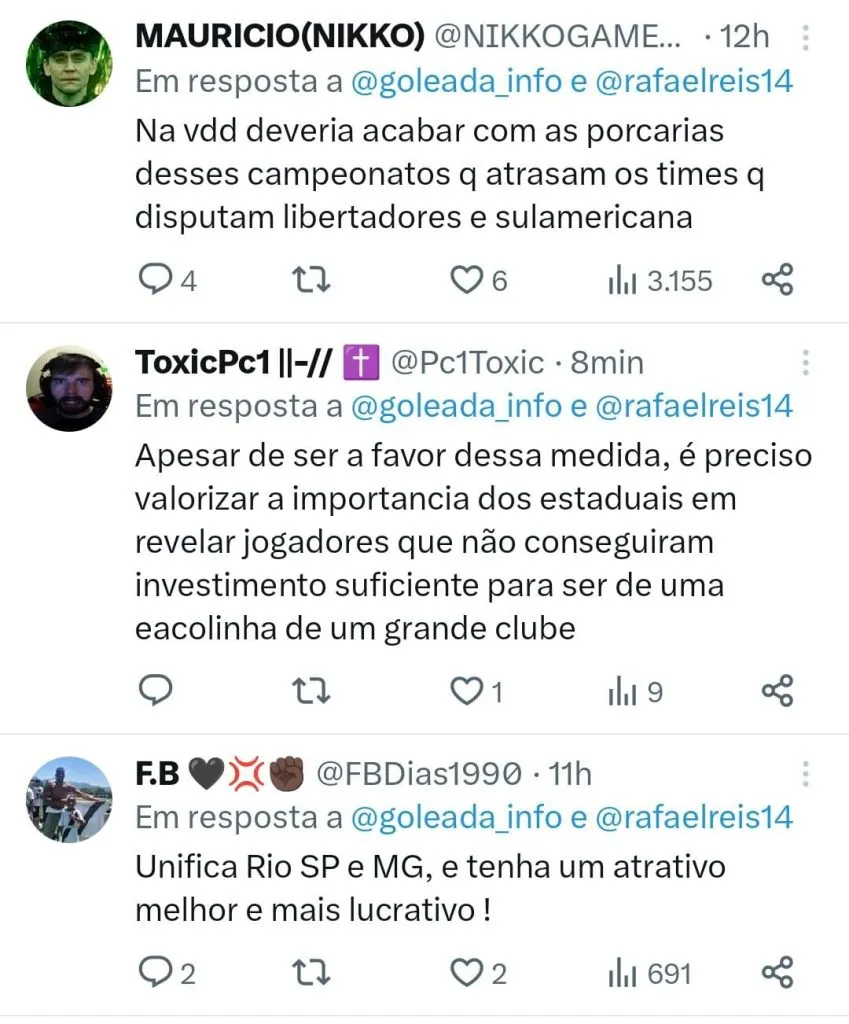849x1024 pixels.
Task: Open overflow menu on MAURICIO(NIKKO)'s tweet
Action: tap(807, 38)
